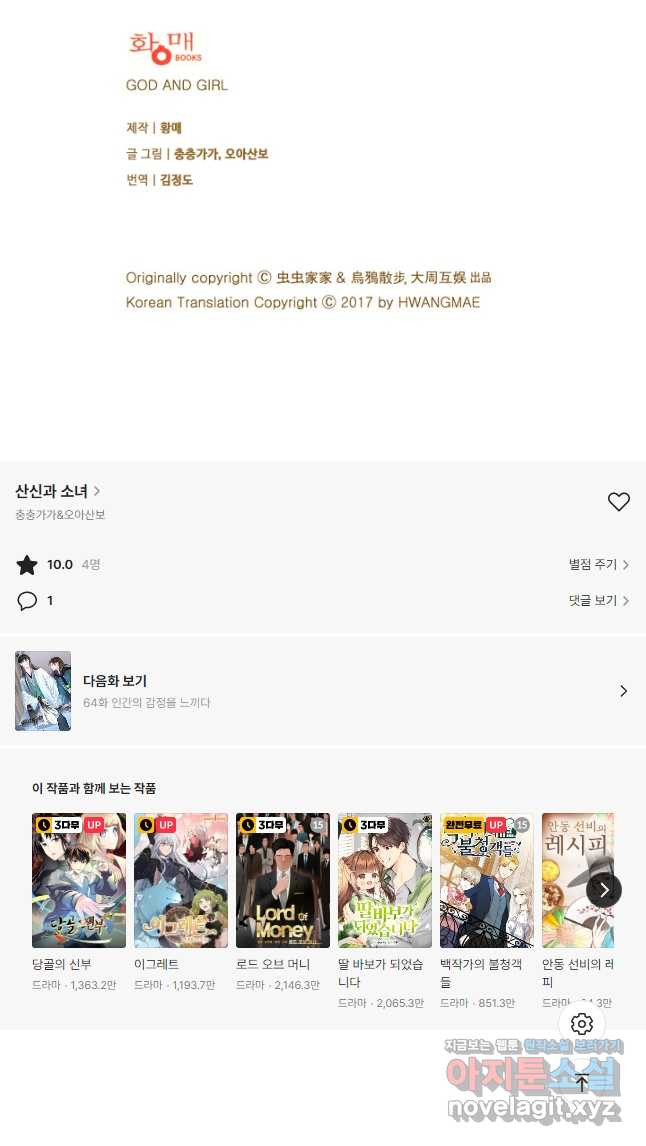646x1146 pixels.
Task: Jump to top with arrow button
Action: [582, 1082]
